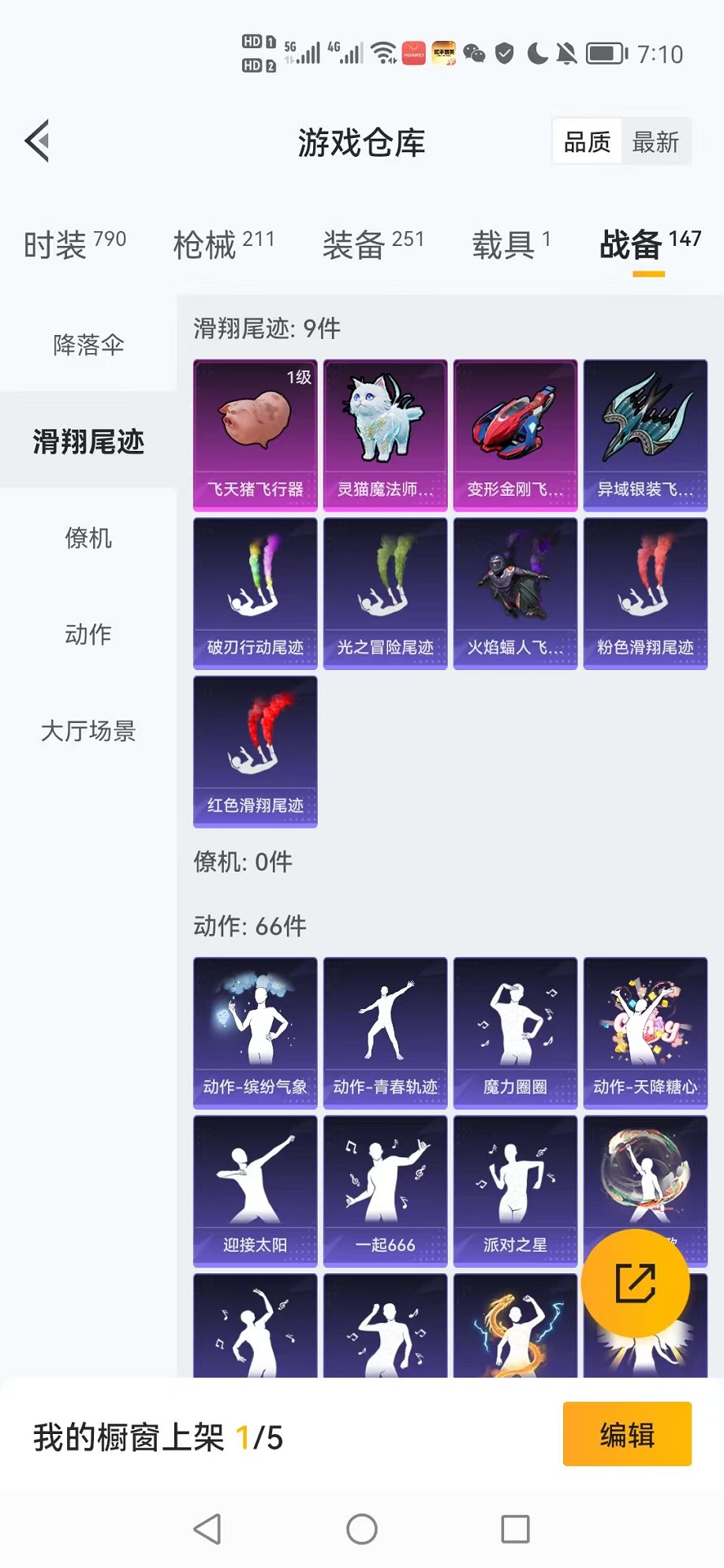The width and height of the screenshot is (724, 1568).
Task: Open 大厅场景 category
Action: (x=88, y=731)
